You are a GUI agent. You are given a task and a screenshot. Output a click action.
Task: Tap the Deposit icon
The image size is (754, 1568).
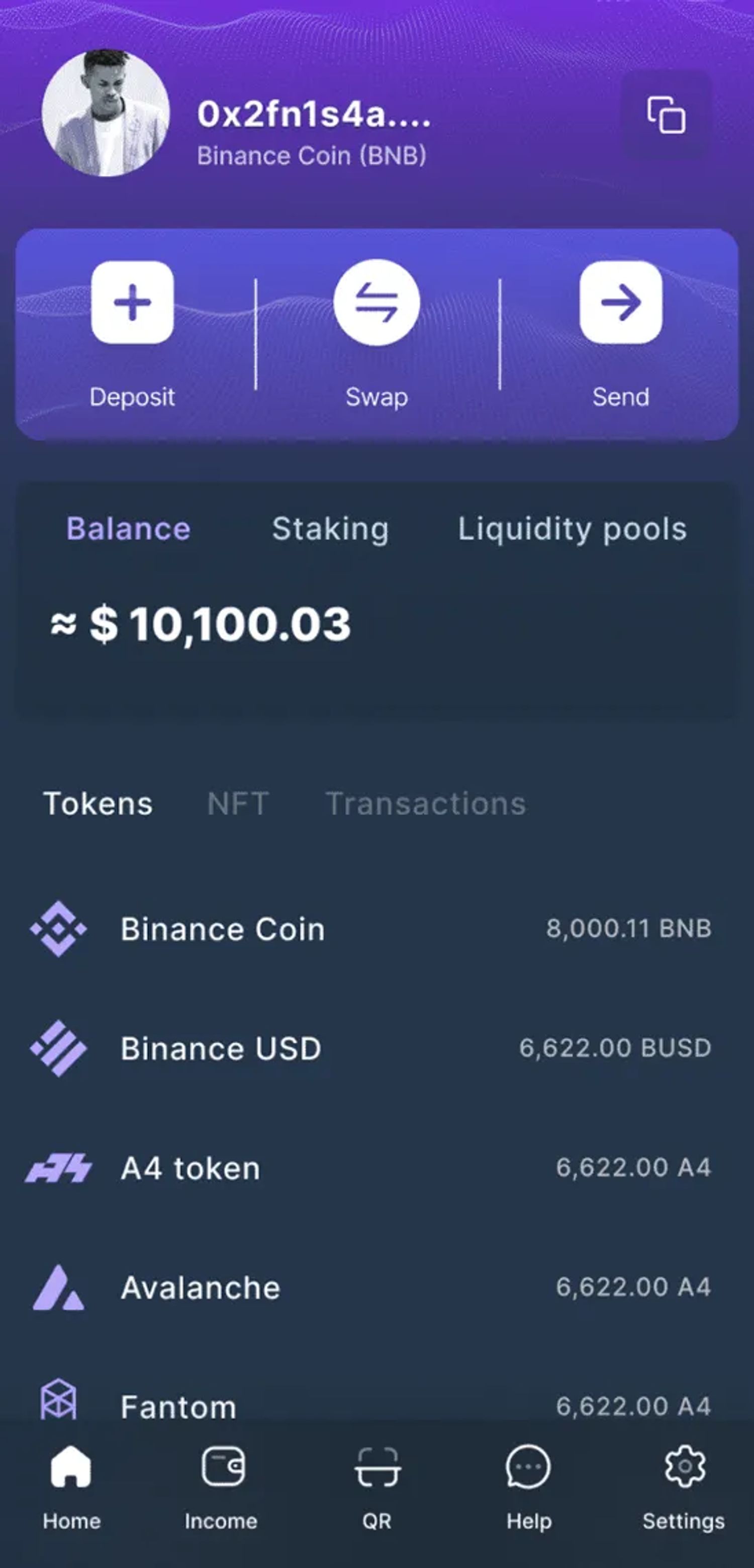[132, 303]
